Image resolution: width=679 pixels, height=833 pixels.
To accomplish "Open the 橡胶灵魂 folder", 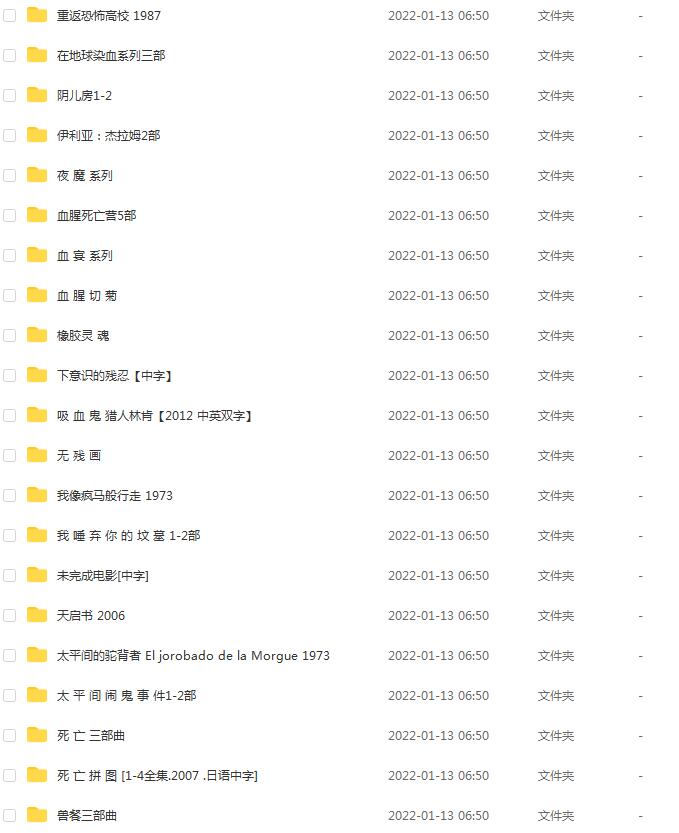I will (83, 336).
